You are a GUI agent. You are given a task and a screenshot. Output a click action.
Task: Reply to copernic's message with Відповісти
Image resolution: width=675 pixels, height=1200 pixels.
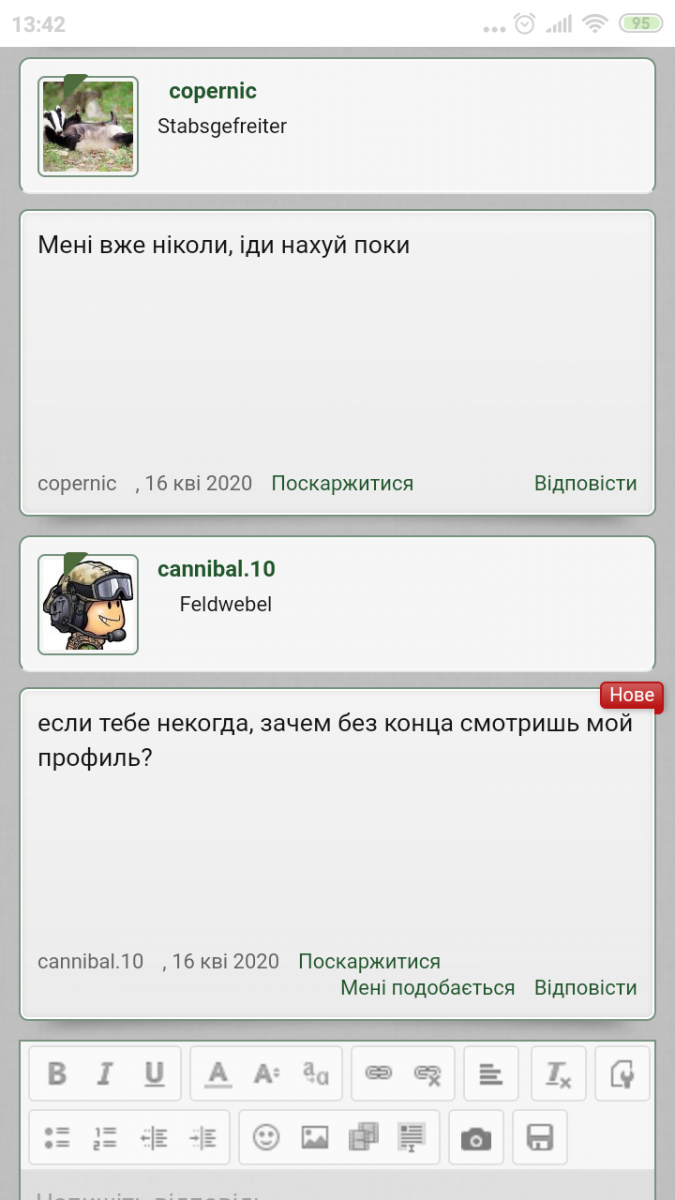(585, 484)
